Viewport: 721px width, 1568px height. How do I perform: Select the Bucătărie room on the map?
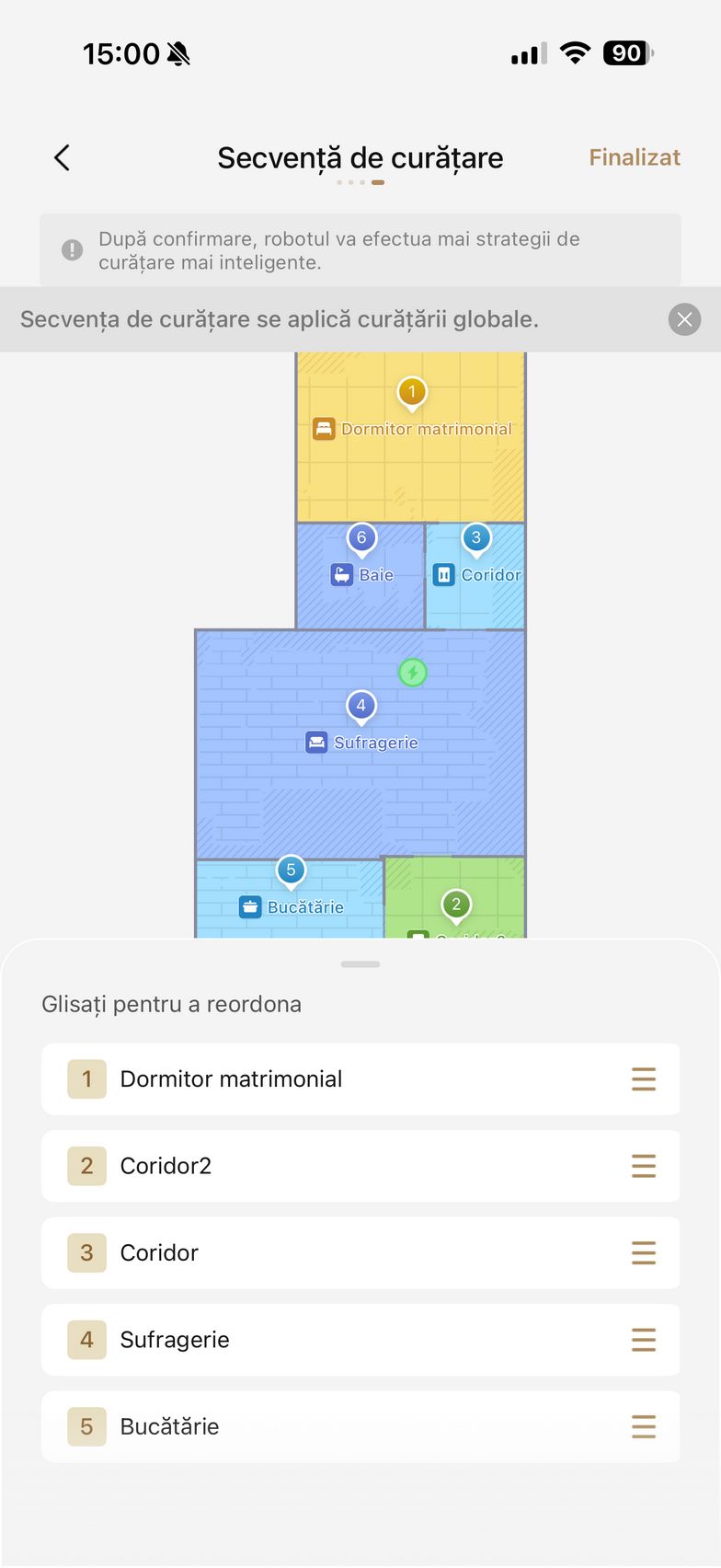[290, 906]
